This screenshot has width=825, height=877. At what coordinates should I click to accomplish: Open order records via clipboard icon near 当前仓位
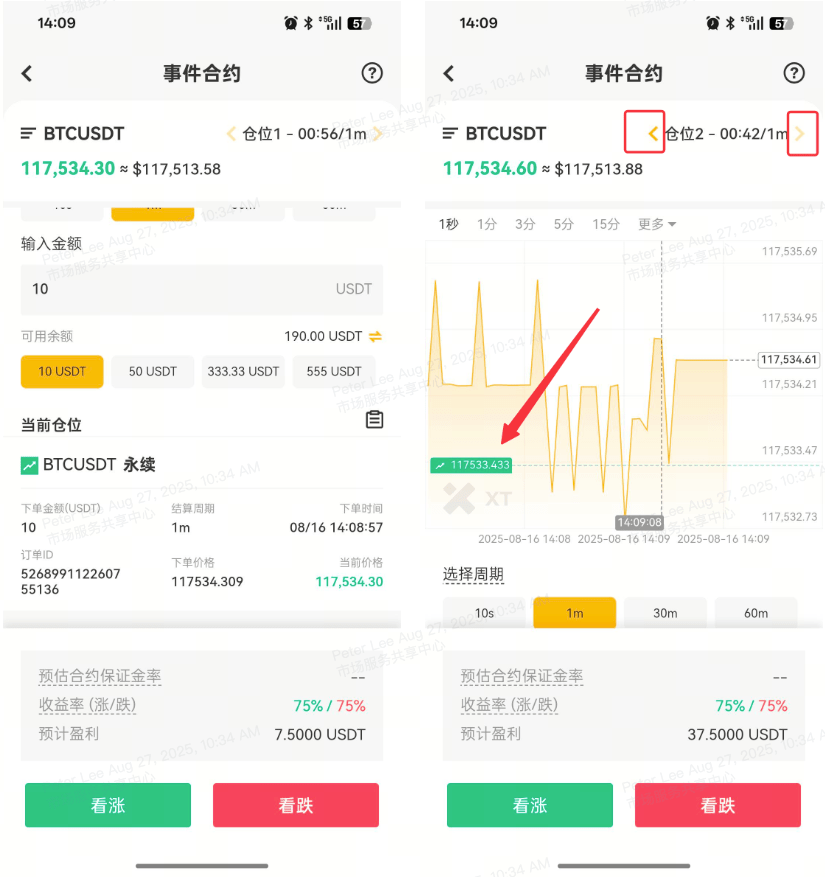[x=374, y=419]
